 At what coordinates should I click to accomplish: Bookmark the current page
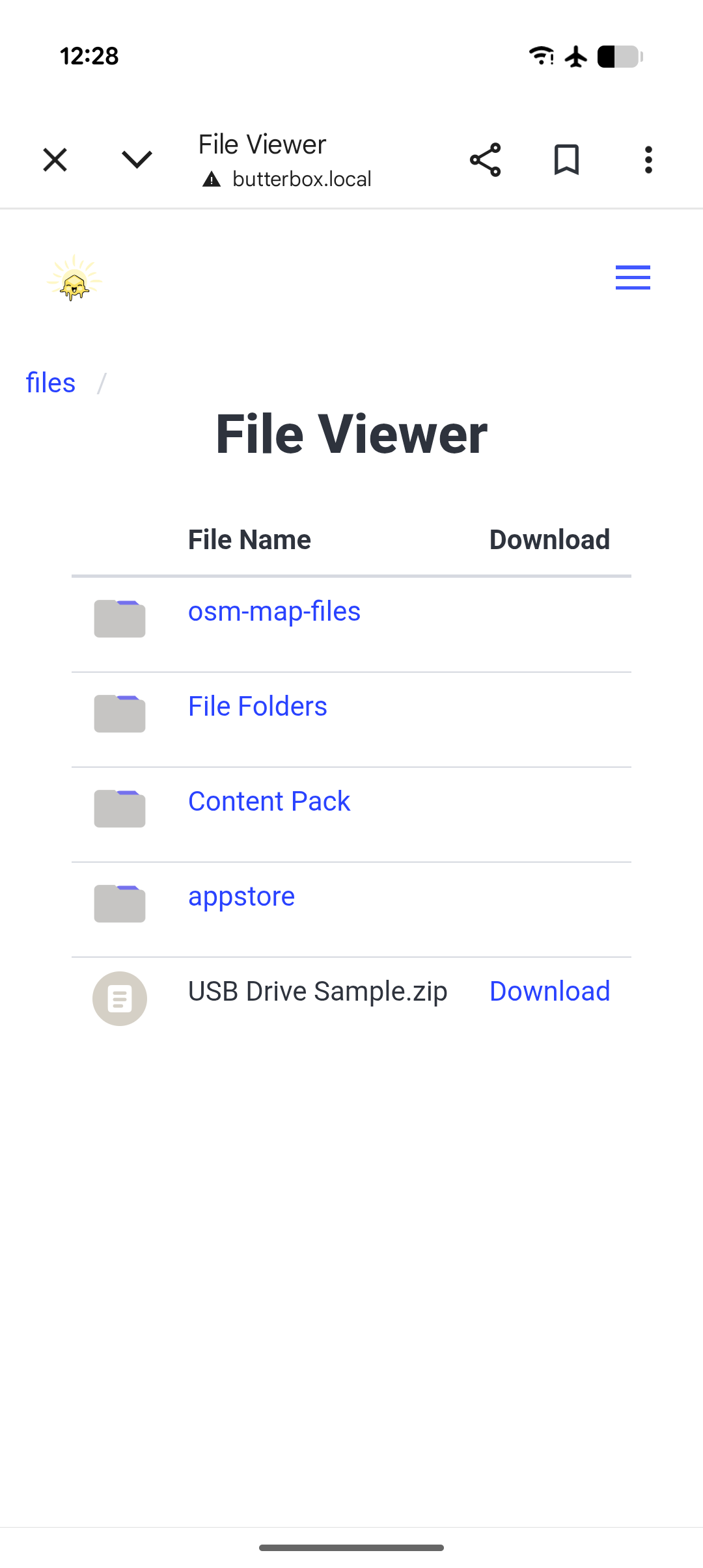coord(566,160)
